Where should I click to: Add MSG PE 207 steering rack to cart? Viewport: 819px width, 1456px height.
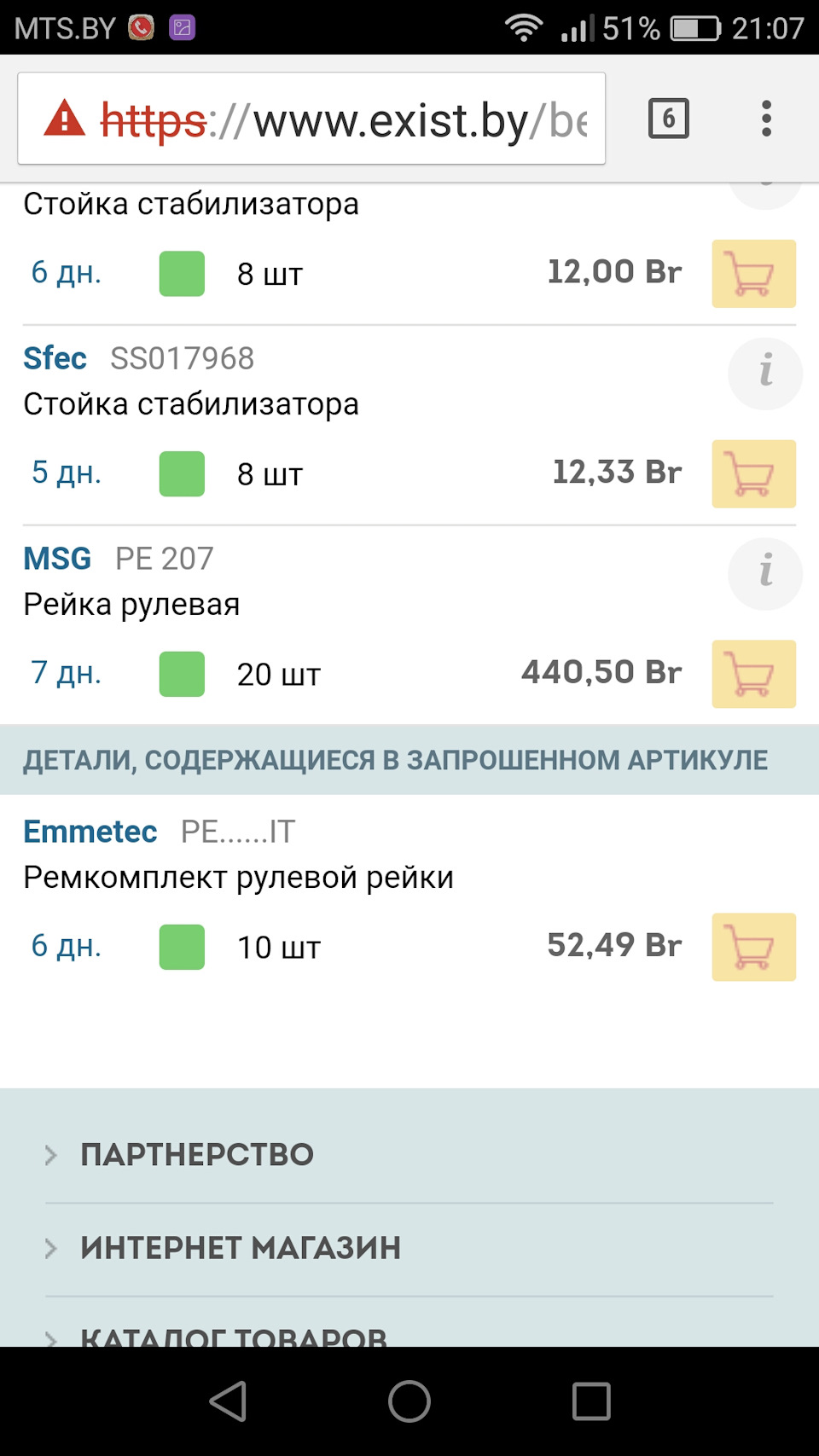753,674
